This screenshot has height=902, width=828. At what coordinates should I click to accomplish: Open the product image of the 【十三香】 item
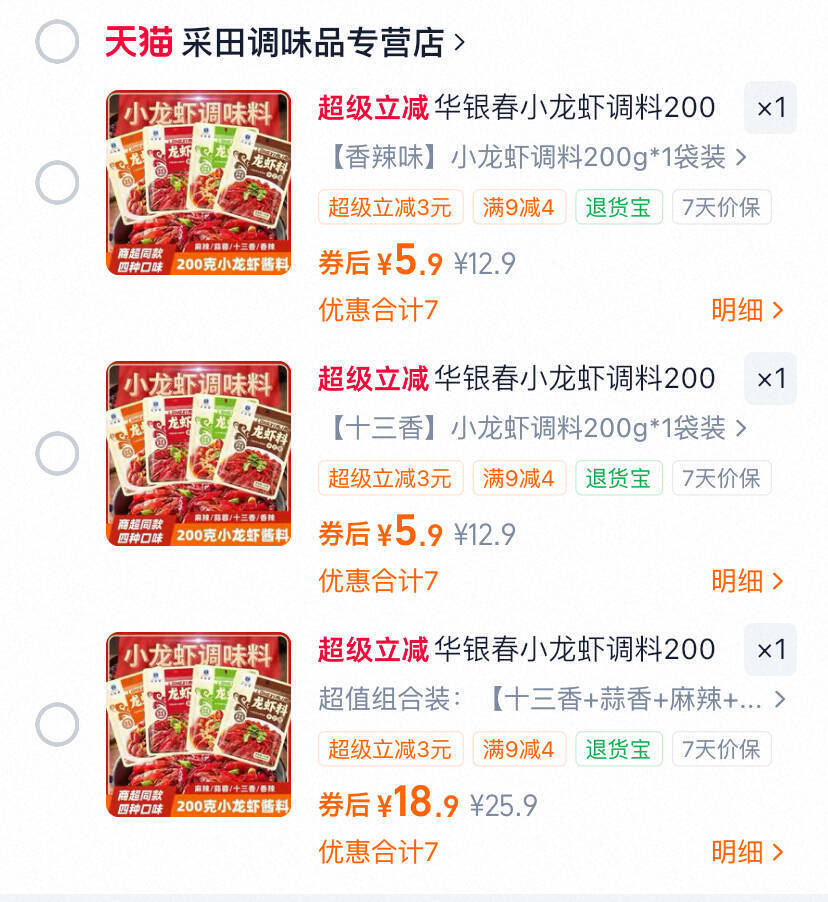[199, 454]
